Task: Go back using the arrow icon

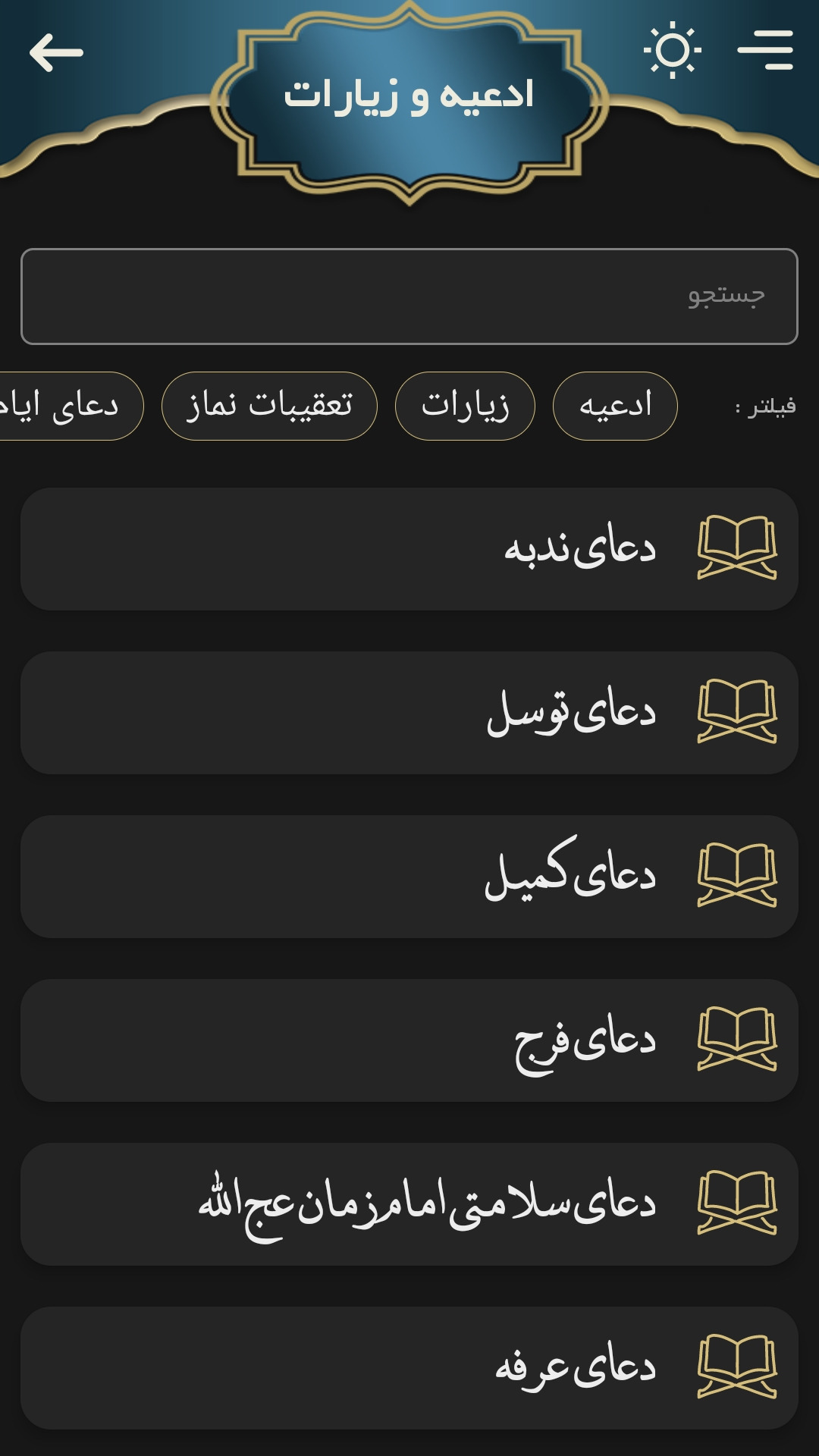Action: pyautogui.click(x=56, y=52)
